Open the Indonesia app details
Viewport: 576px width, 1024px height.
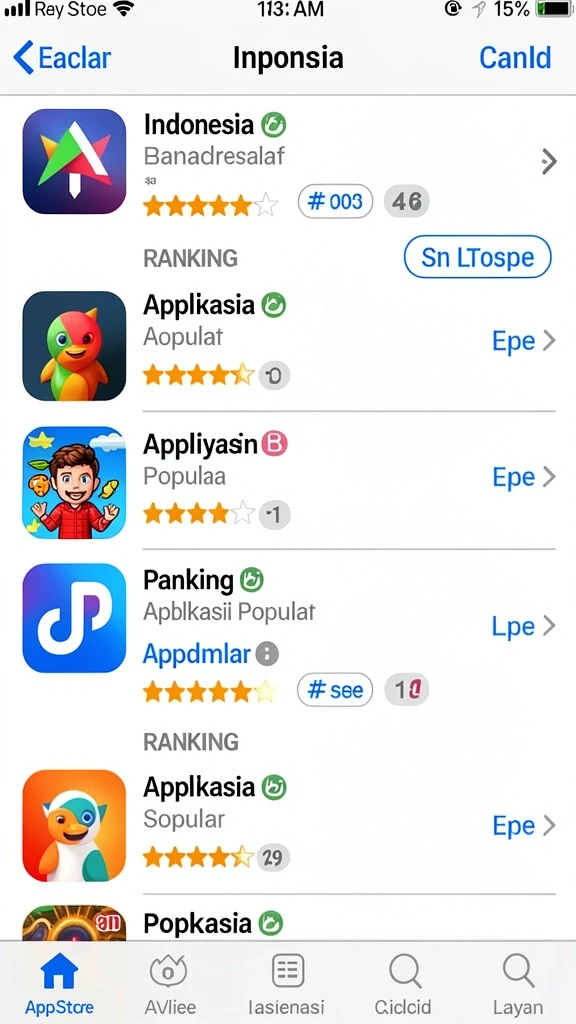[x=288, y=161]
